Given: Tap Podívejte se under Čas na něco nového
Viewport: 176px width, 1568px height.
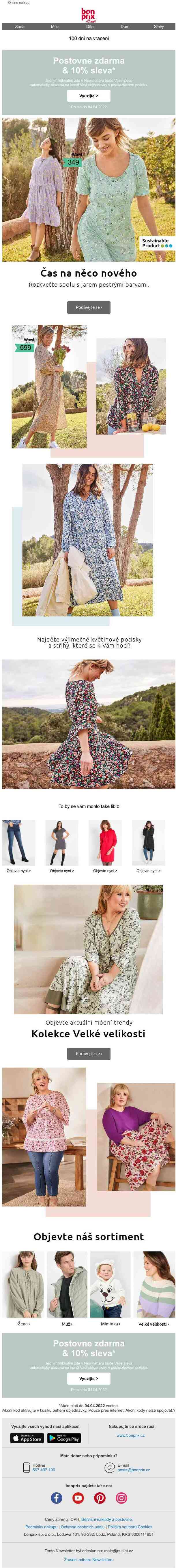Looking at the screenshot, I should [89, 307].
